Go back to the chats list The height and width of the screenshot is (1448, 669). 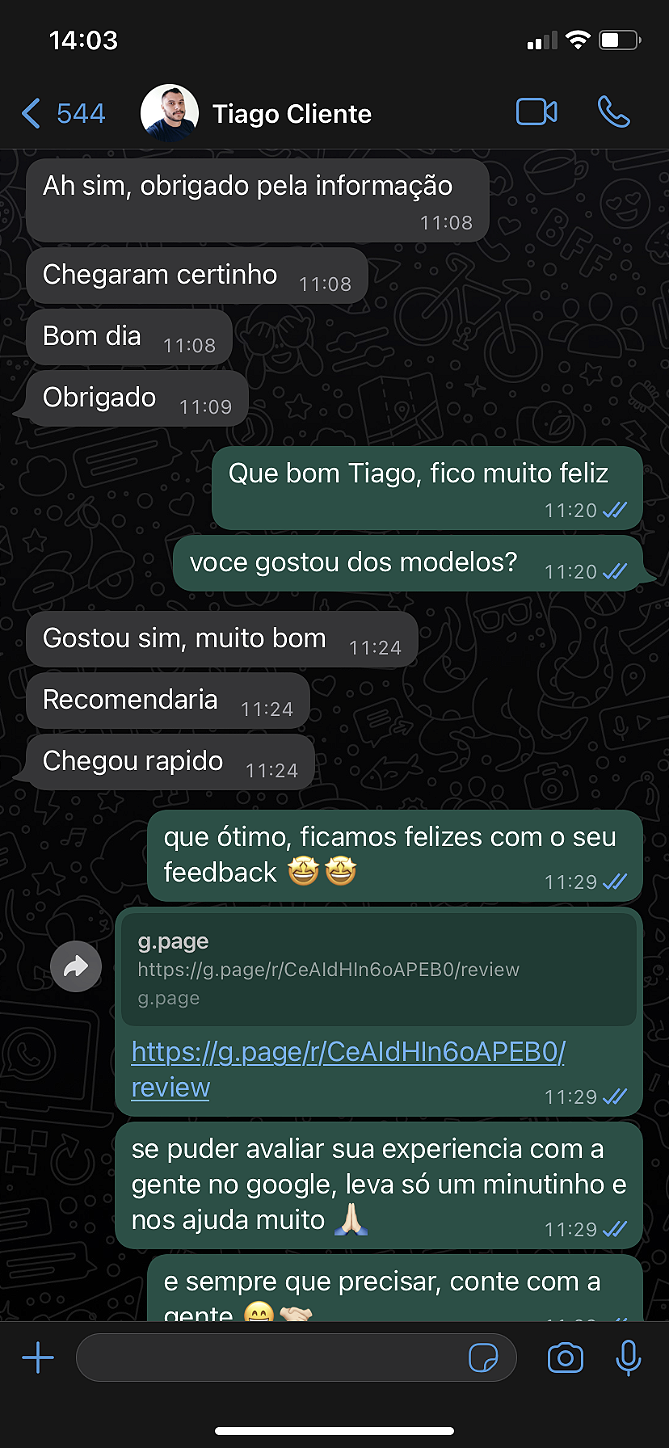(60, 114)
